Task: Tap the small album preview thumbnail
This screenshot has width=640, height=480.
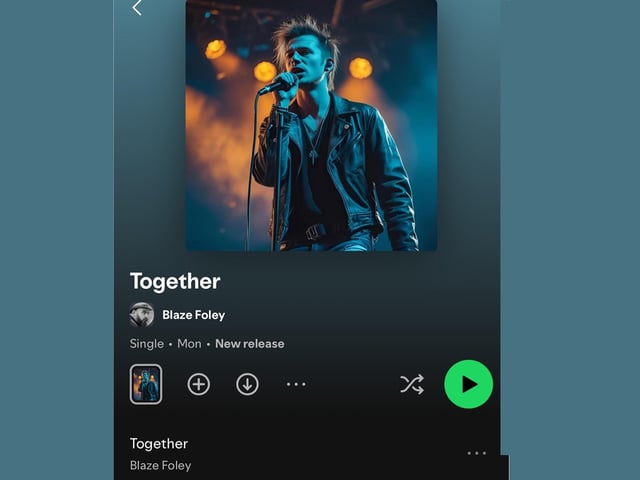Action: coord(146,384)
